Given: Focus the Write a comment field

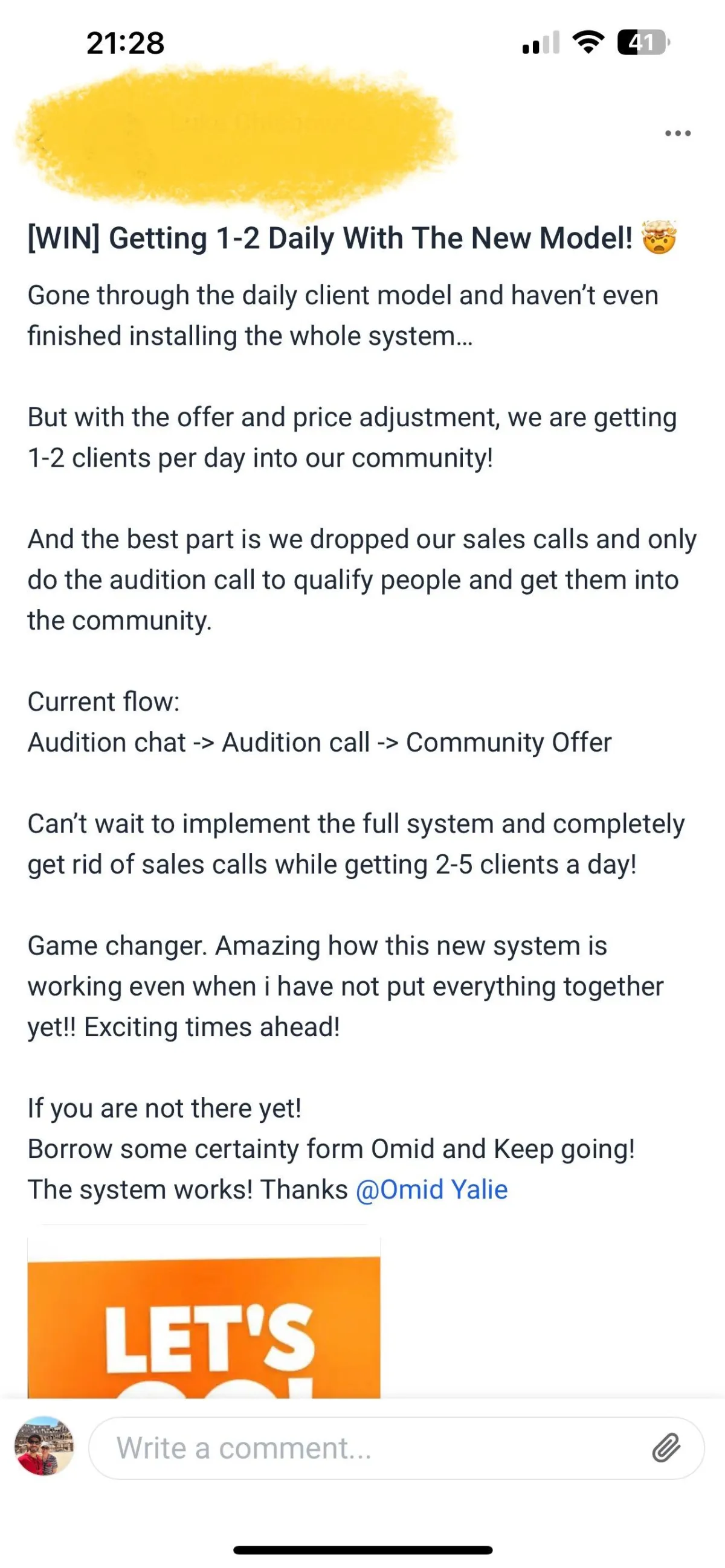Looking at the screenshot, I should (366, 1448).
